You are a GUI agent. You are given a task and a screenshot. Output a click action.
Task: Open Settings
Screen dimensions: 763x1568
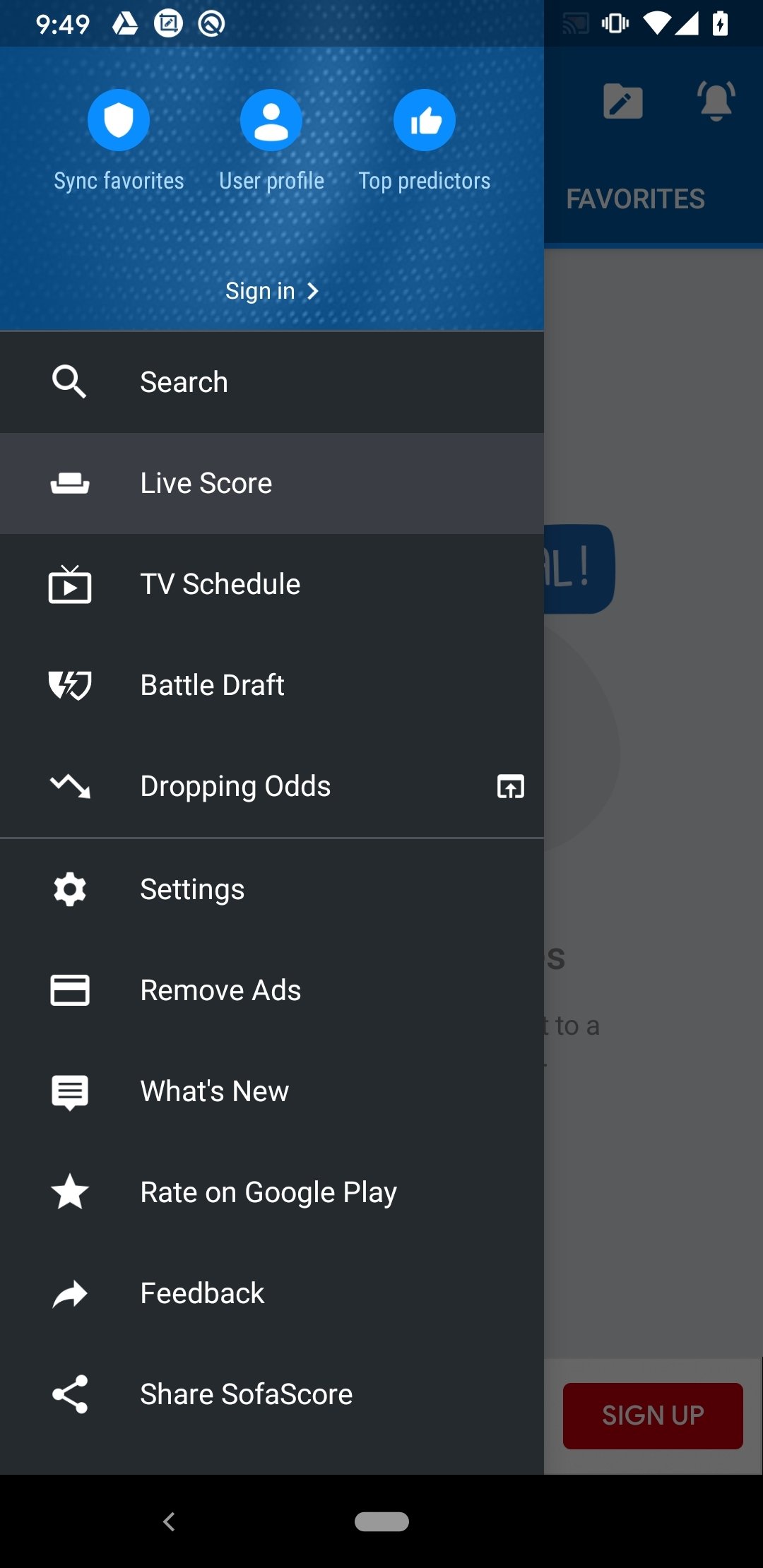tap(272, 889)
